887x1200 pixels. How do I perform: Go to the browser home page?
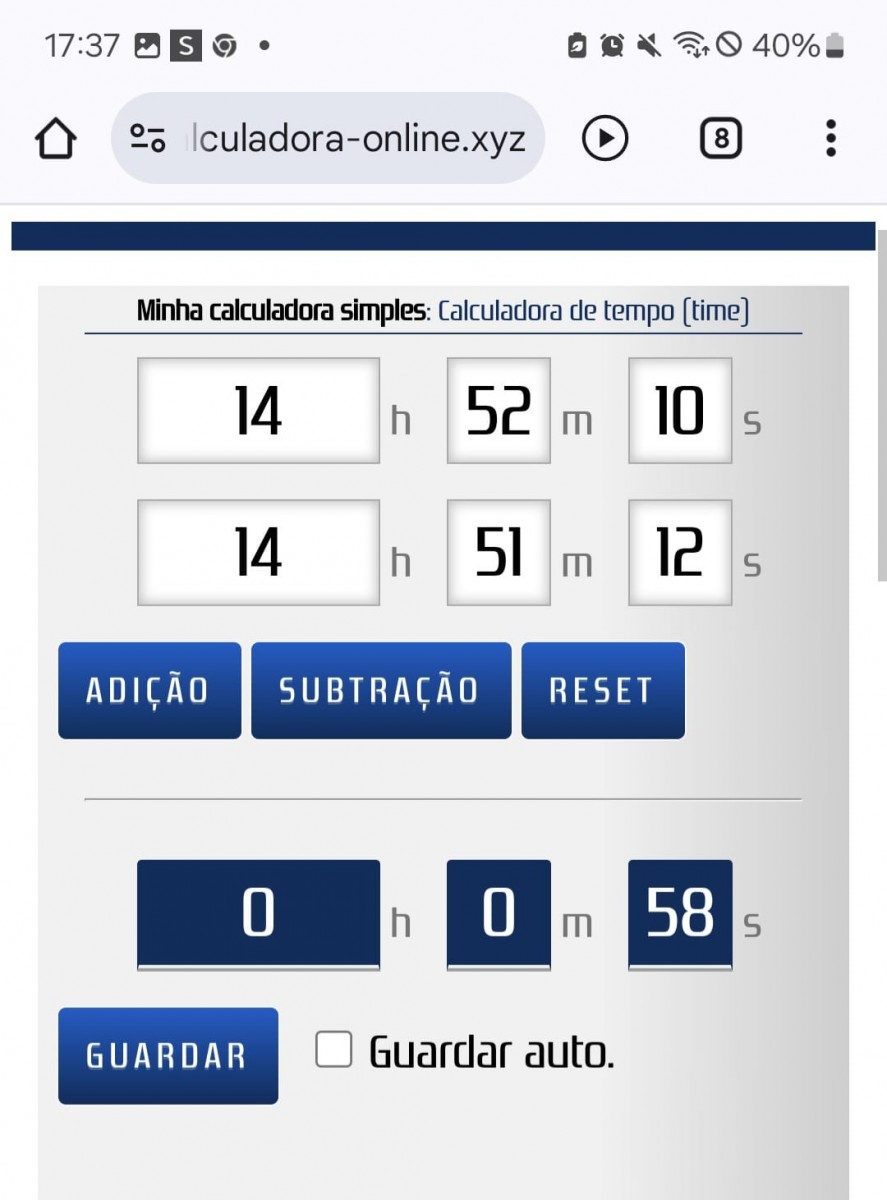[56, 139]
